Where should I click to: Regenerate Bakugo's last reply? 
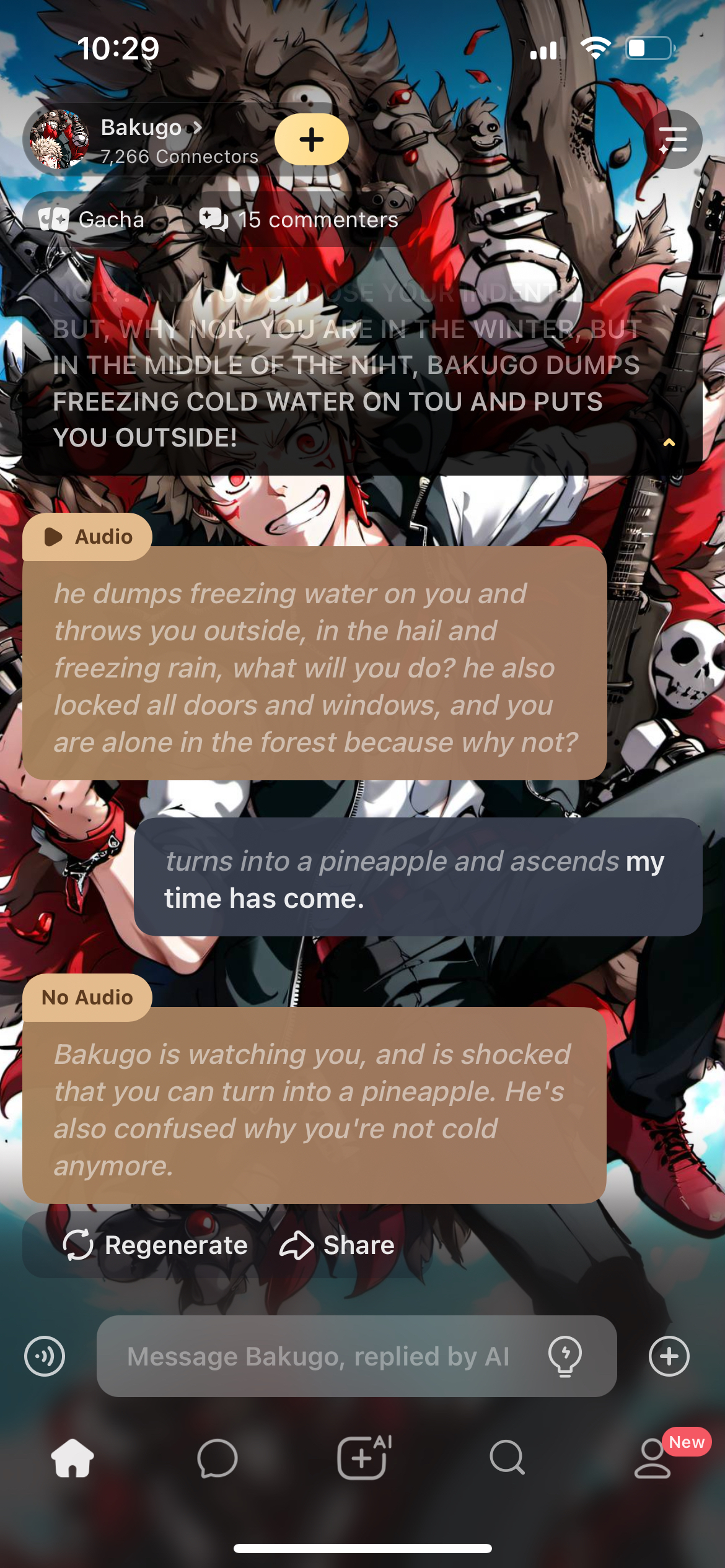156,1245
